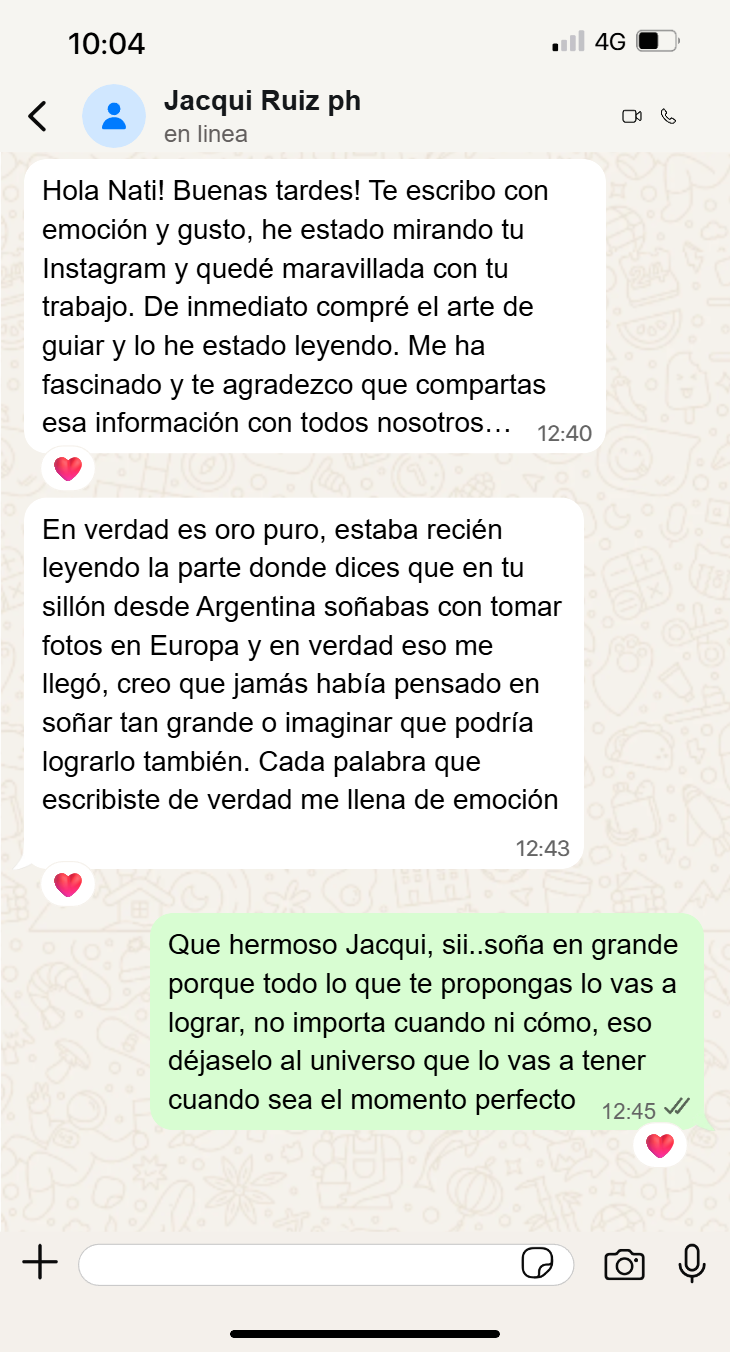Viewport: 732px width, 1352px height.
Task: View heart reaction on the 12:45 message
Action: pos(660,1145)
